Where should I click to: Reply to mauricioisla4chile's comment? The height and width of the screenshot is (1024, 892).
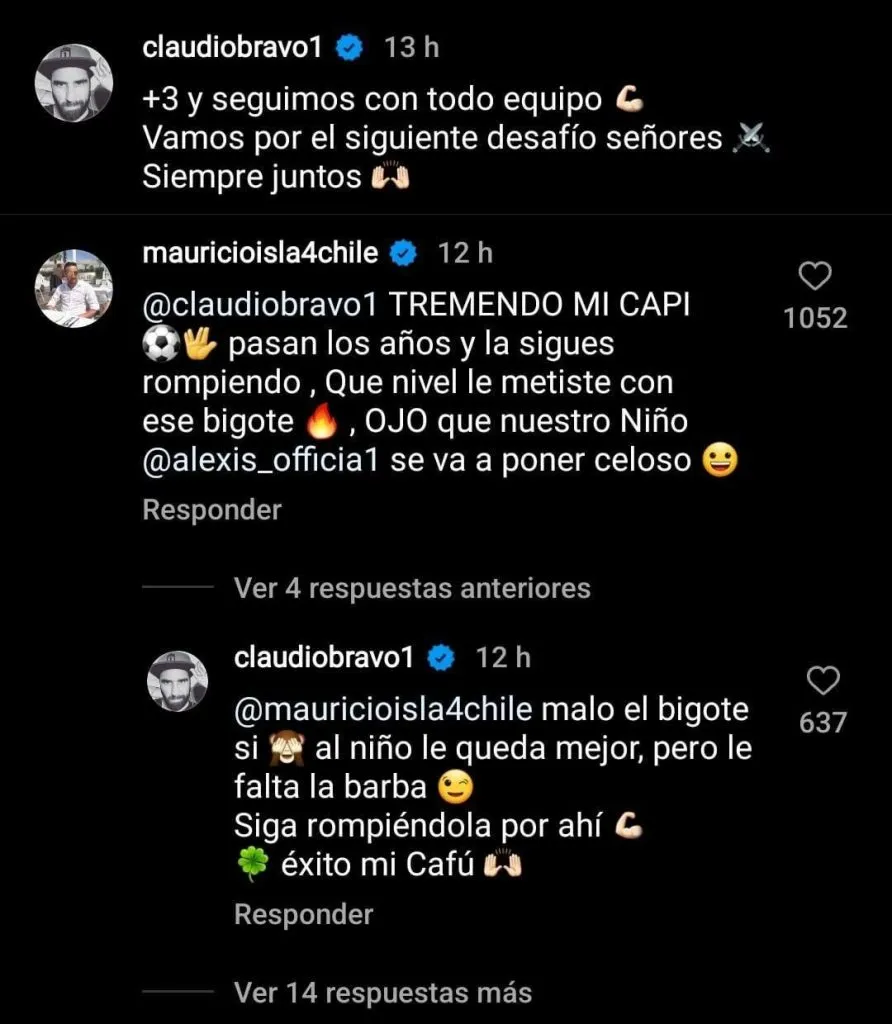click(x=212, y=510)
